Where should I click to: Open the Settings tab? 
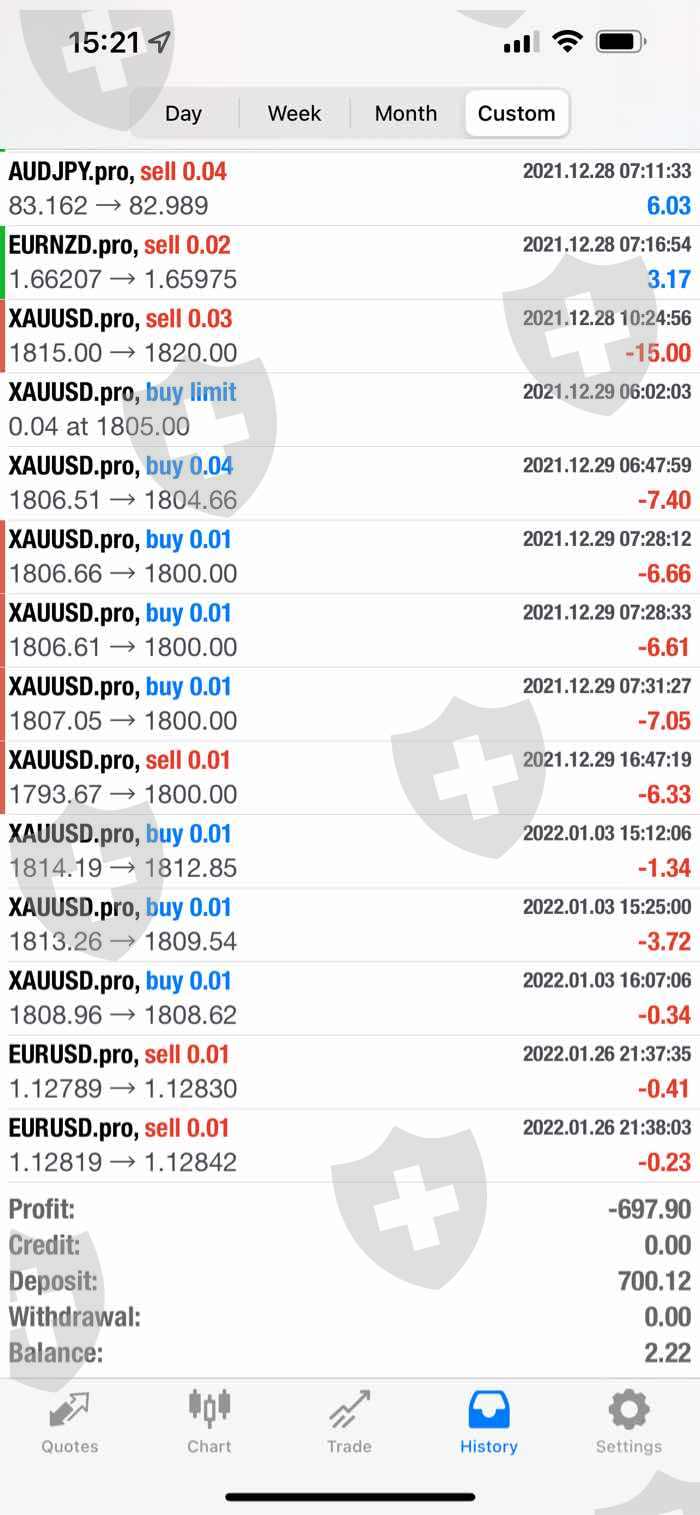coord(629,1421)
